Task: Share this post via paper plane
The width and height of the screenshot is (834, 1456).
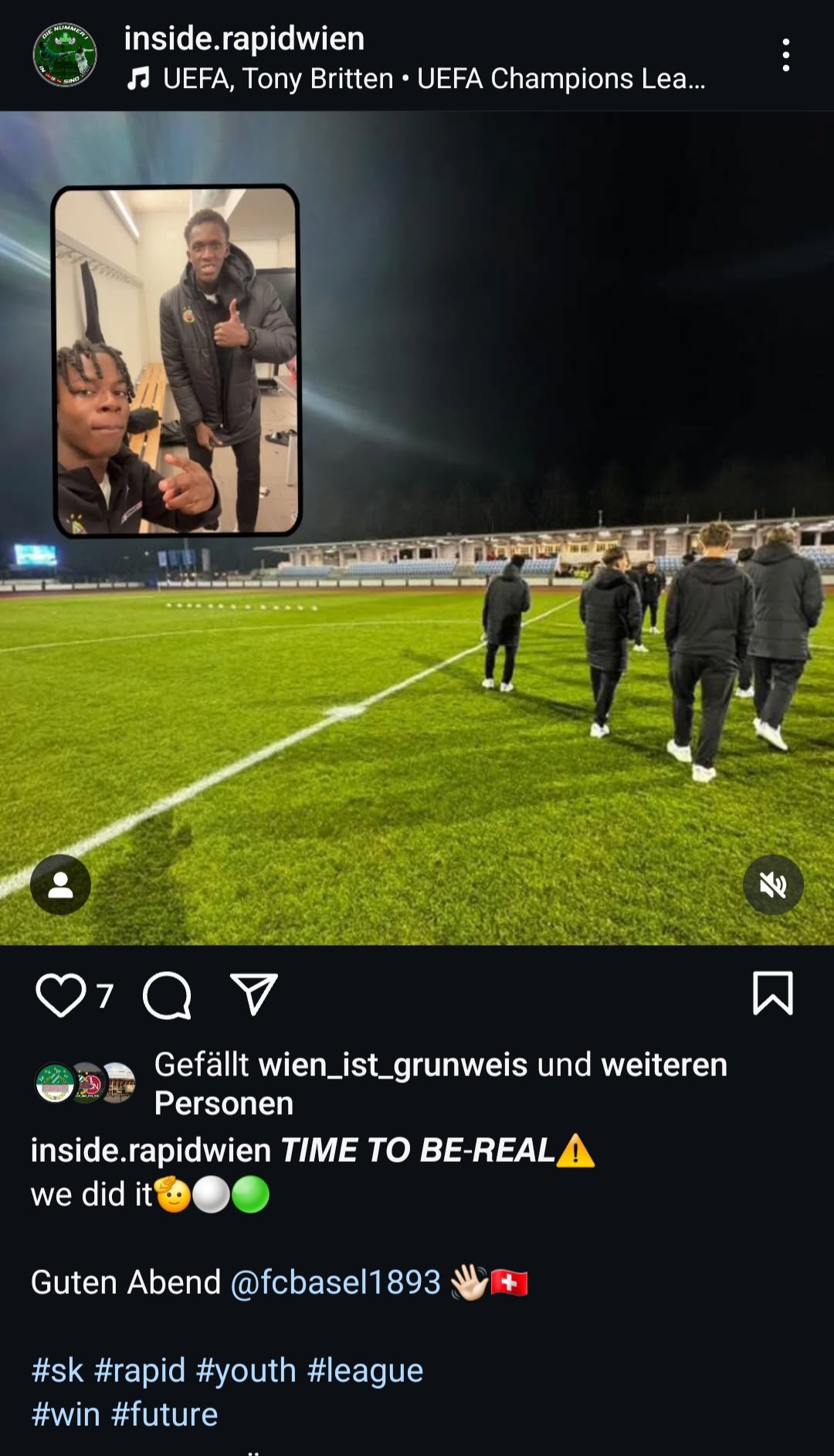Action: click(253, 994)
